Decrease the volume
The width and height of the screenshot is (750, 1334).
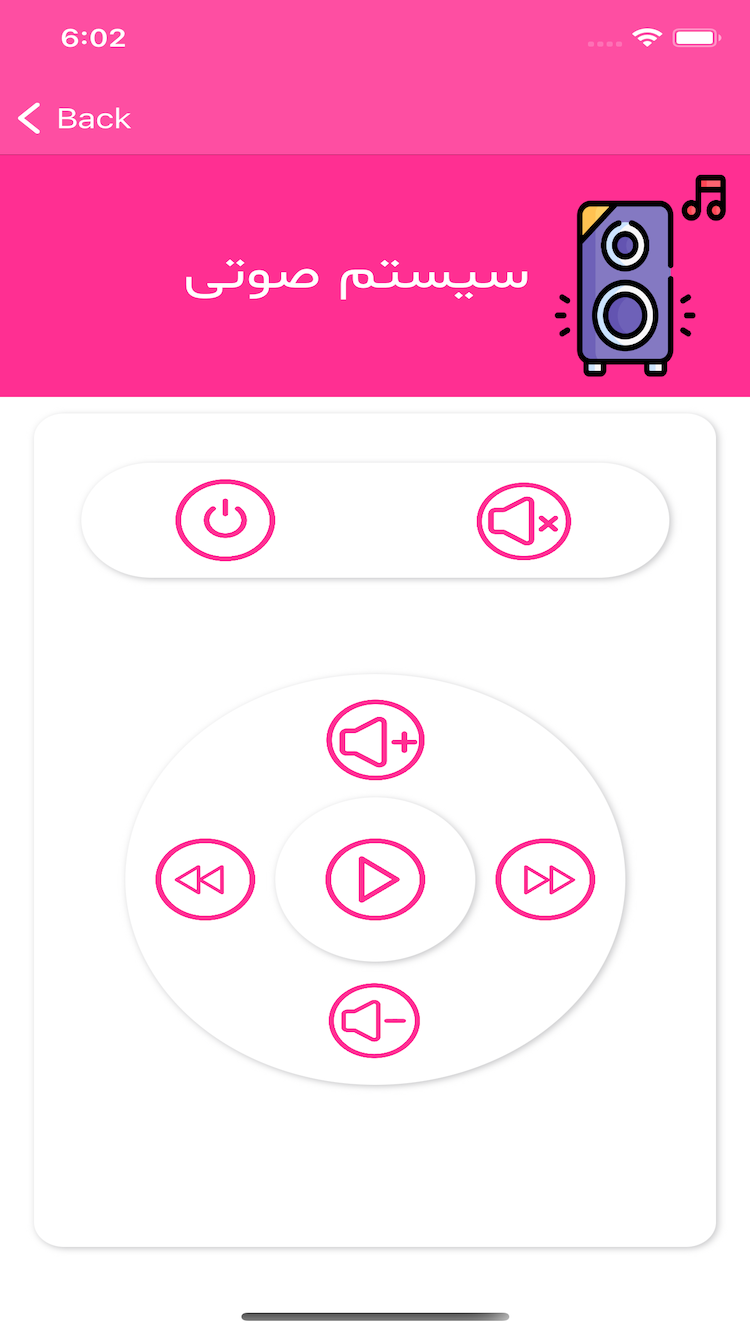pyautogui.click(x=374, y=1021)
